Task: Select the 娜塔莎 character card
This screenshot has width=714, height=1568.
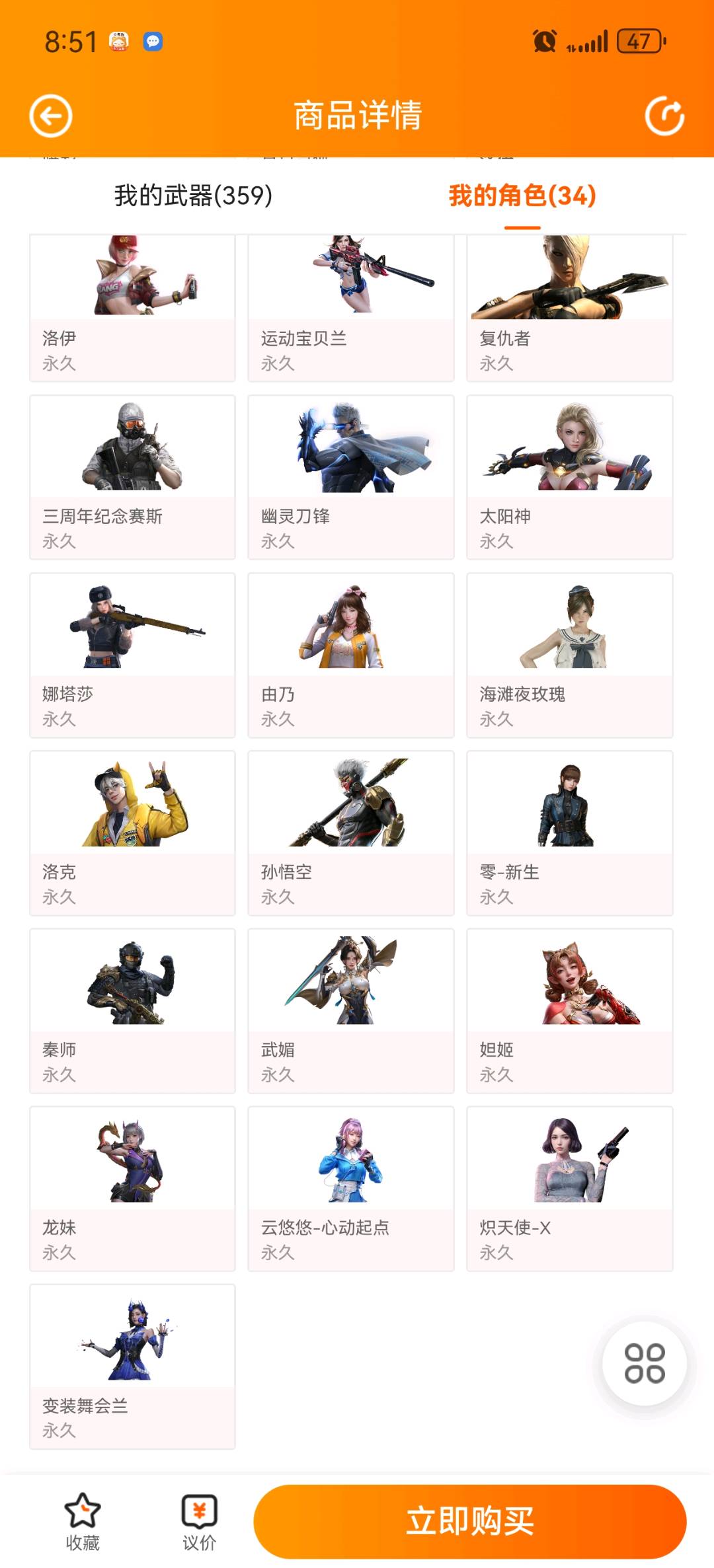Action: 132,655
